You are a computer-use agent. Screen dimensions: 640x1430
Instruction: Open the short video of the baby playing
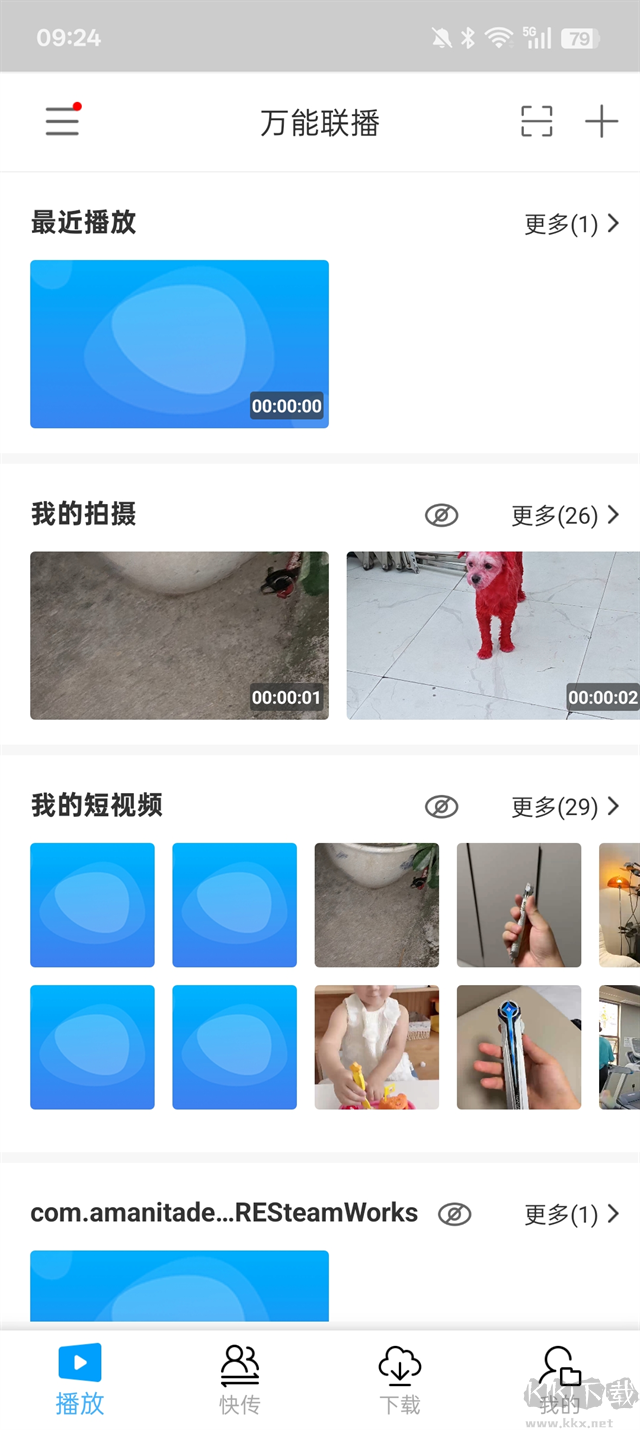[x=377, y=1047]
